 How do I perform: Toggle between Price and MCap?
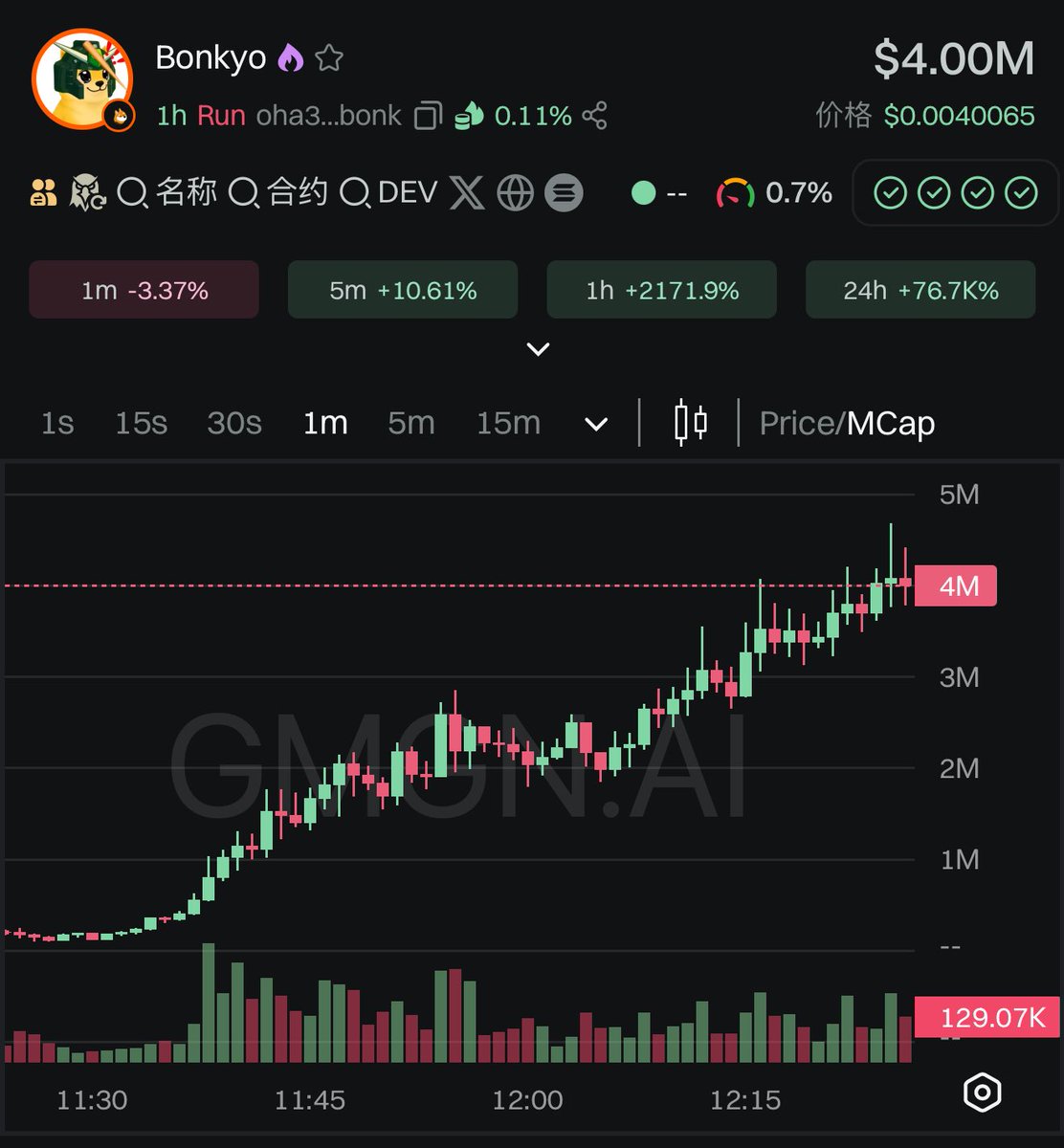pos(847,423)
